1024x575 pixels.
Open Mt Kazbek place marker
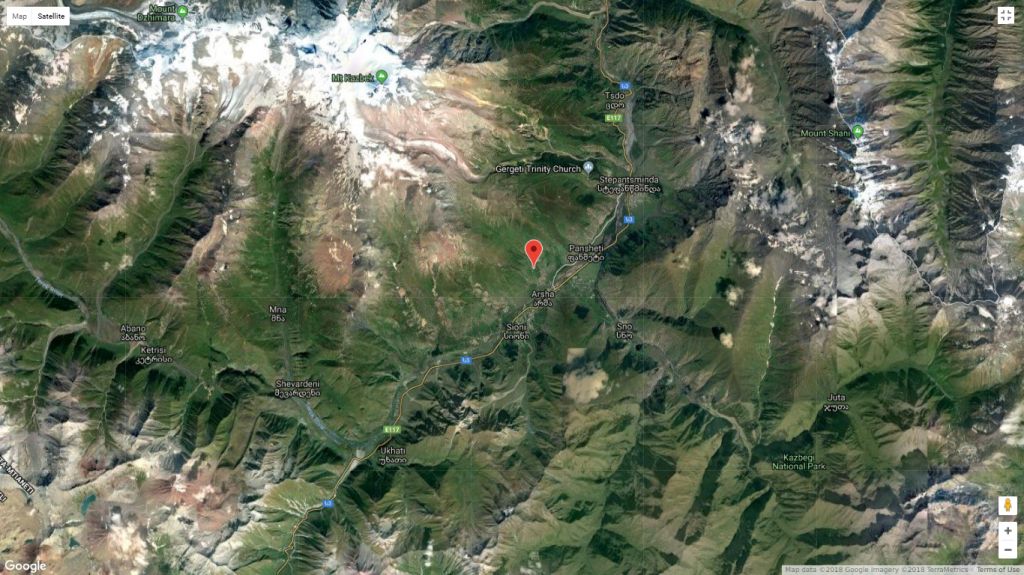point(381,77)
